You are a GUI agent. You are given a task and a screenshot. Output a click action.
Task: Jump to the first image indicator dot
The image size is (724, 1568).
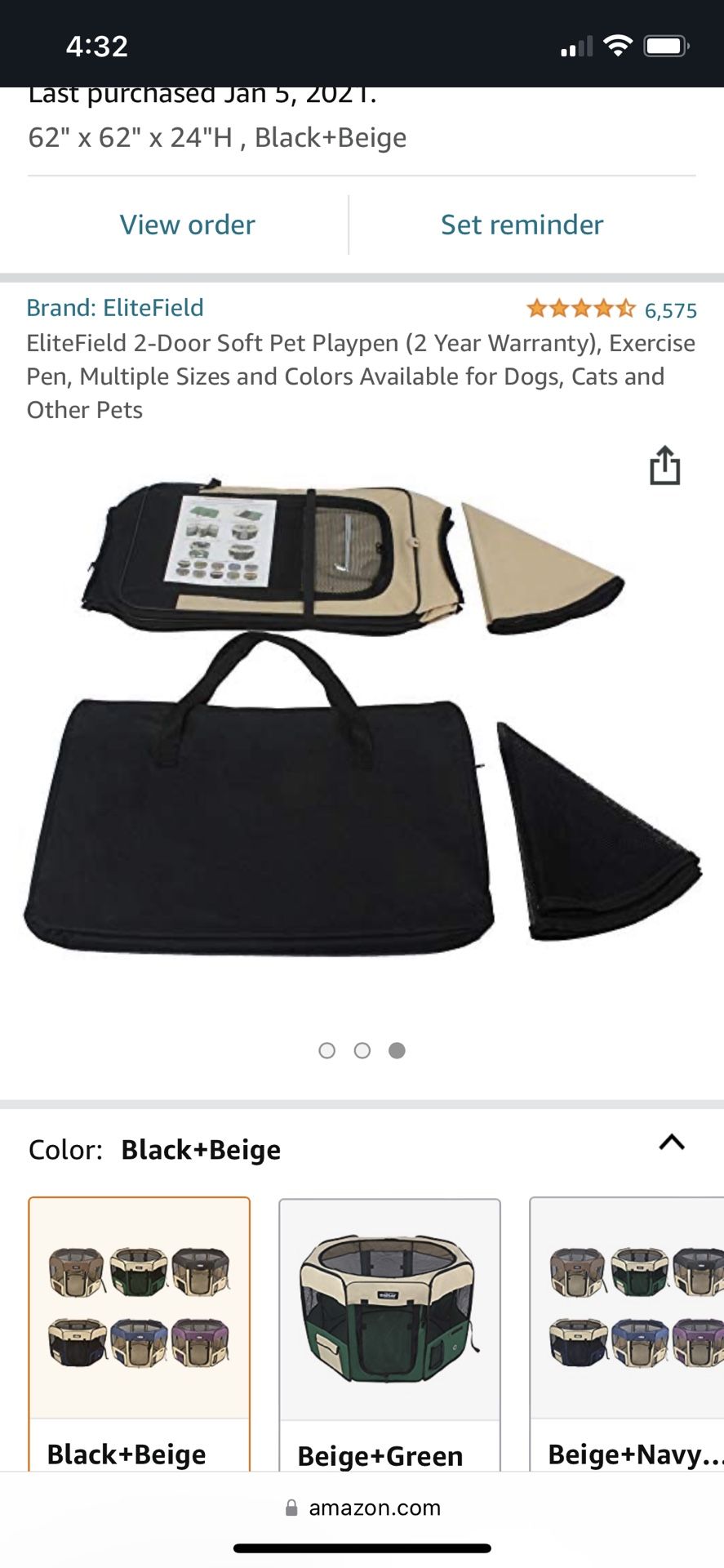coord(327,1051)
